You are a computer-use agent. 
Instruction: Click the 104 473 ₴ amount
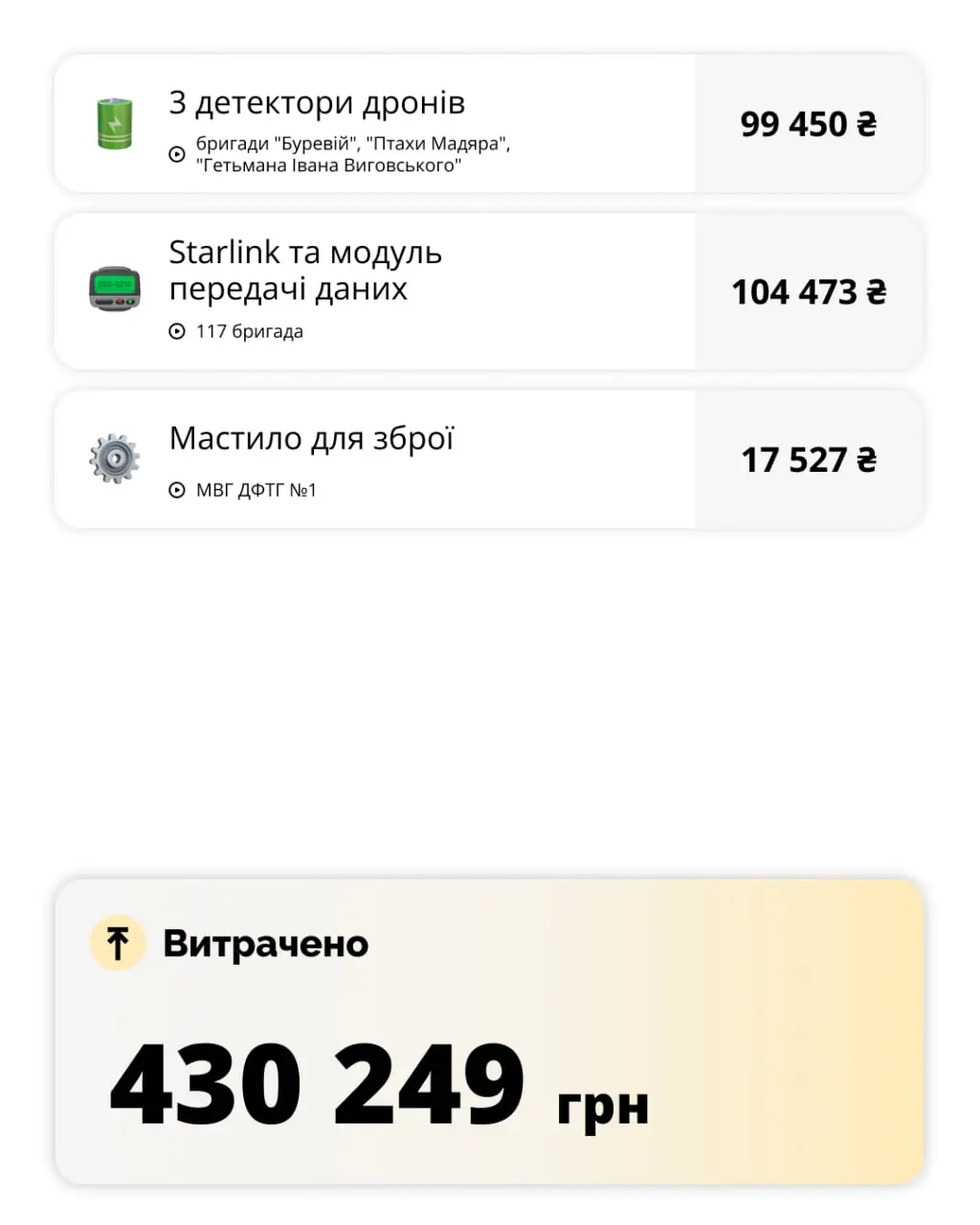(x=809, y=290)
